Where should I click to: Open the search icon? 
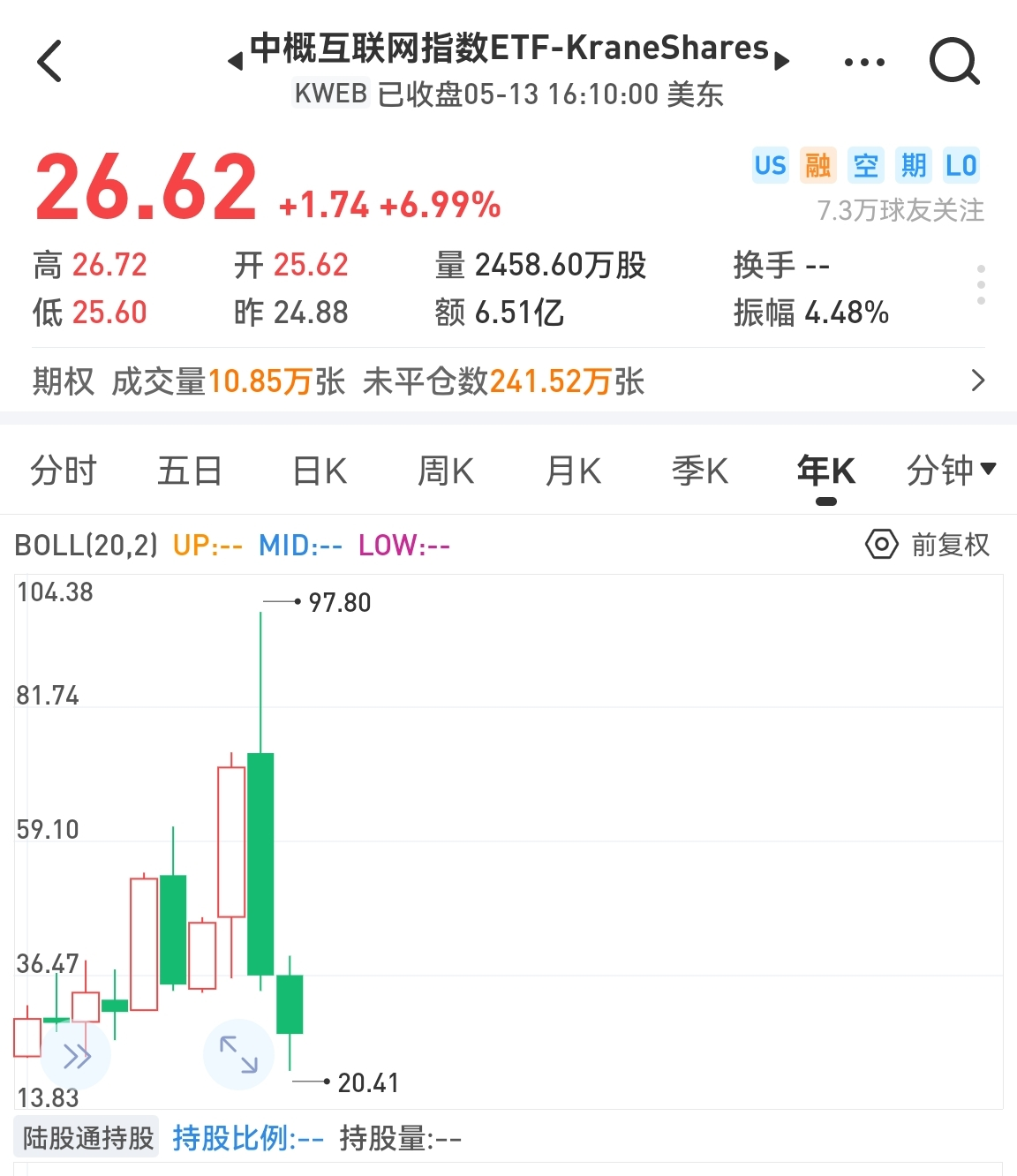[x=954, y=61]
